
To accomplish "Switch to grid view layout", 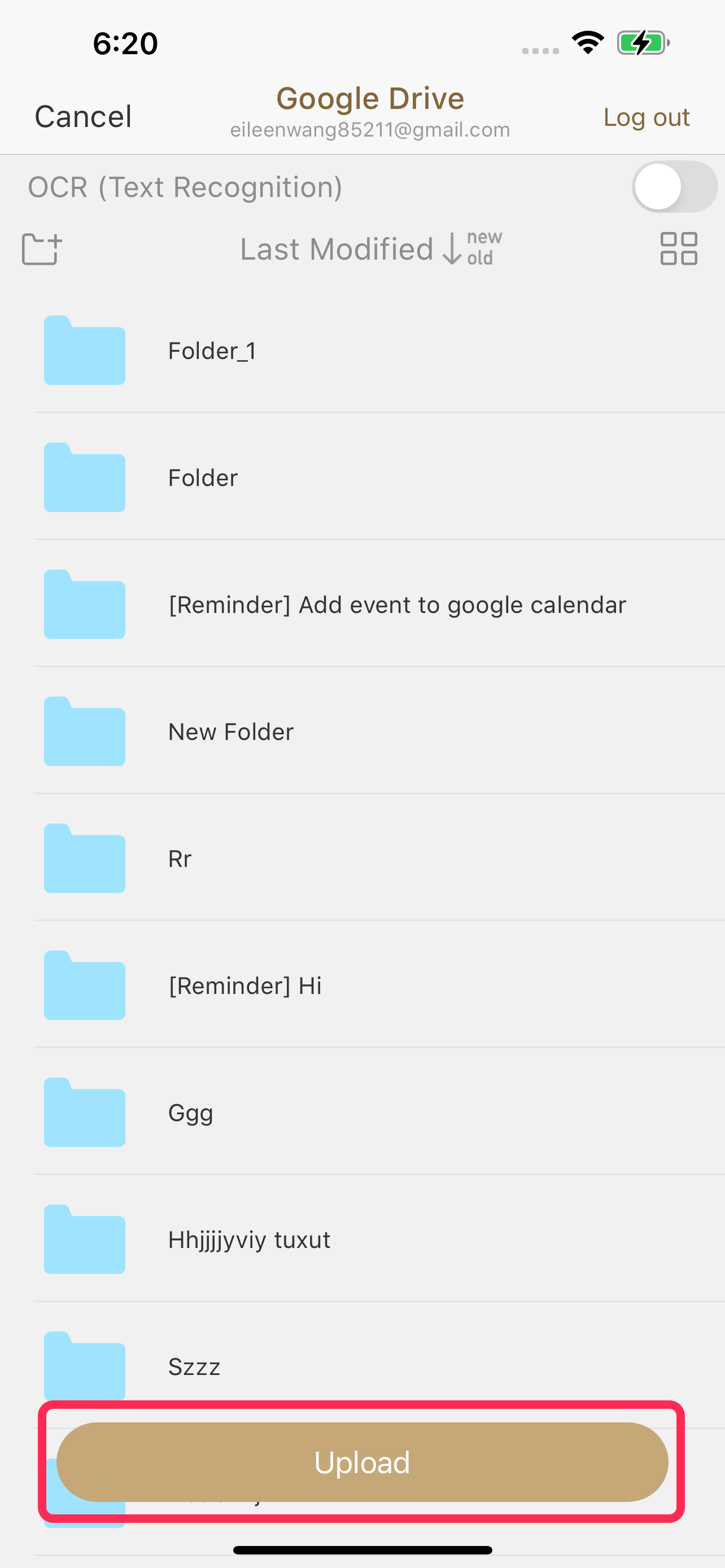I will 679,248.
